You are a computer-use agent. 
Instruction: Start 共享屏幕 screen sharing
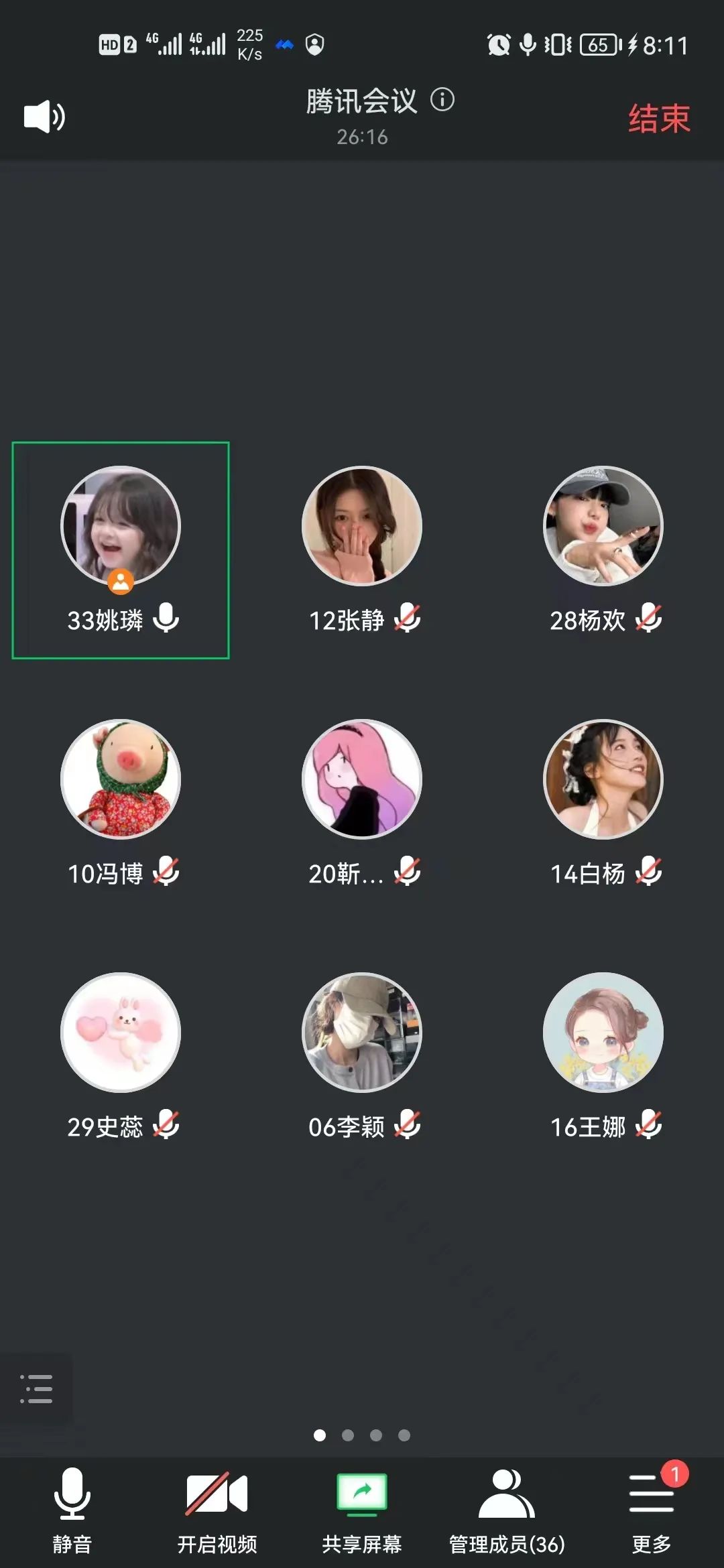(362, 1509)
